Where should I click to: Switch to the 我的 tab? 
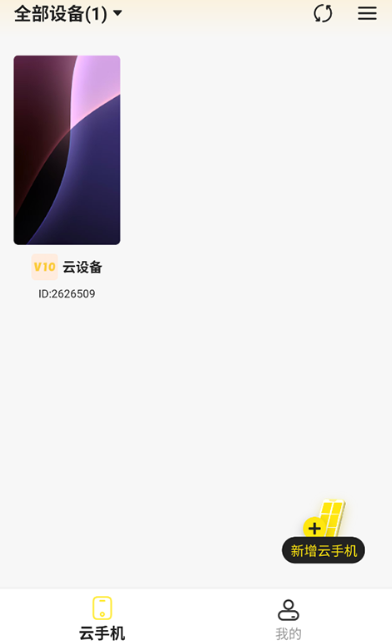point(288,620)
